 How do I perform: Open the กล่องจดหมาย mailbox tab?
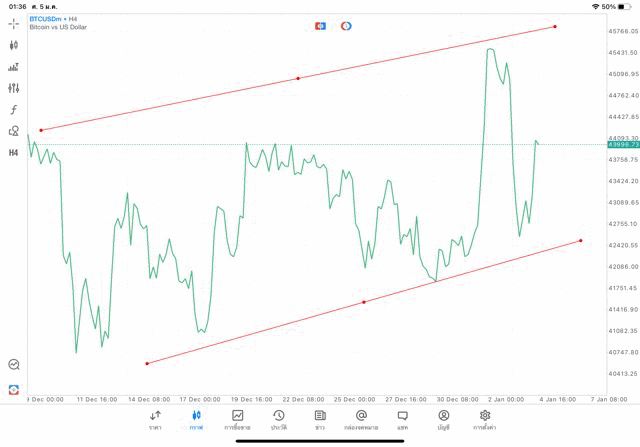tap(360, 419)
